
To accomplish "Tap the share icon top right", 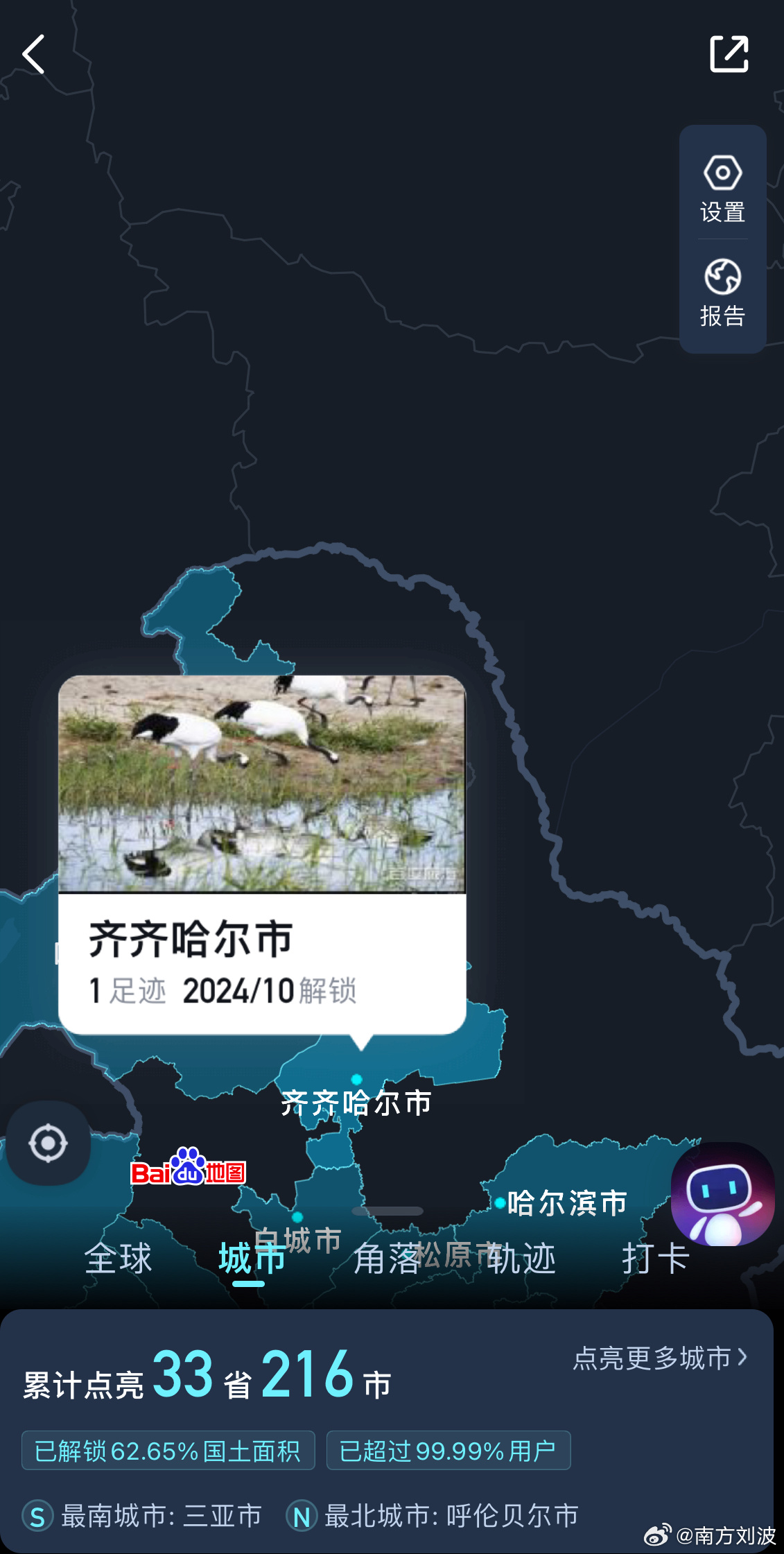I will point(729,53).
